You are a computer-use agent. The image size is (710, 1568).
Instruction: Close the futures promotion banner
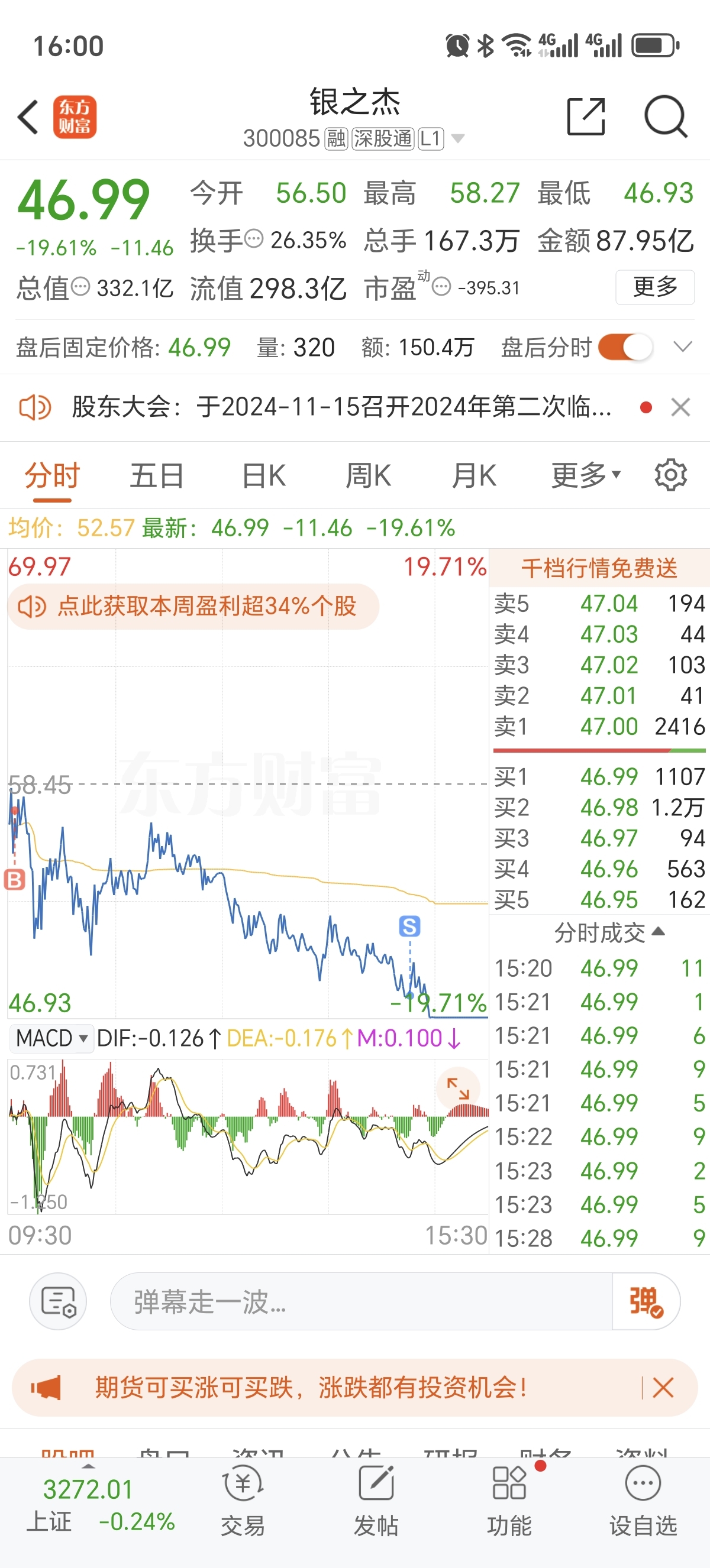(x=663, y=1388)
